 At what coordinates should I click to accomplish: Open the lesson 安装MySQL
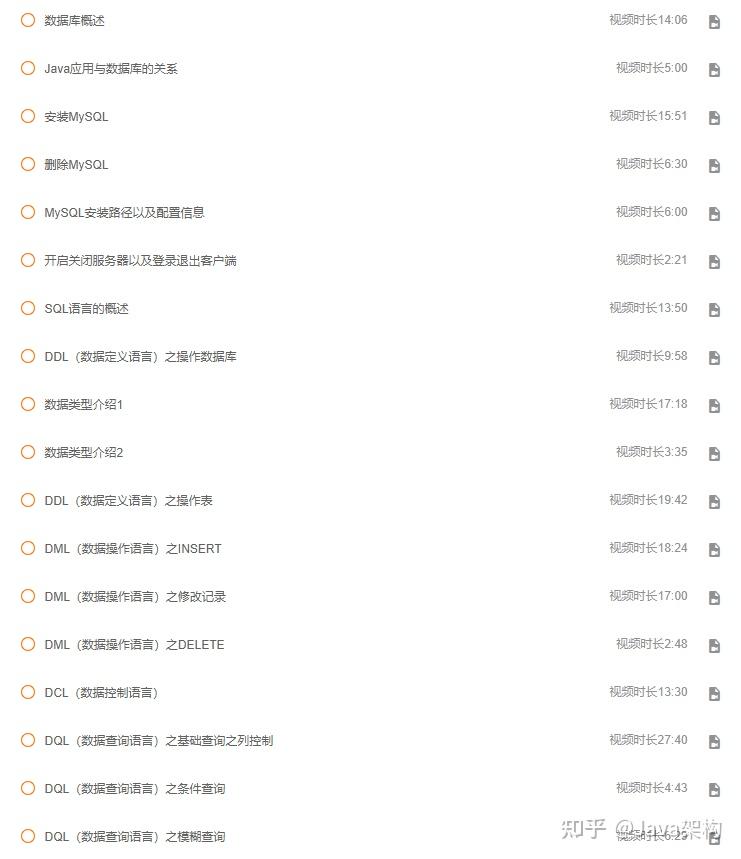[x=76, y=117]
